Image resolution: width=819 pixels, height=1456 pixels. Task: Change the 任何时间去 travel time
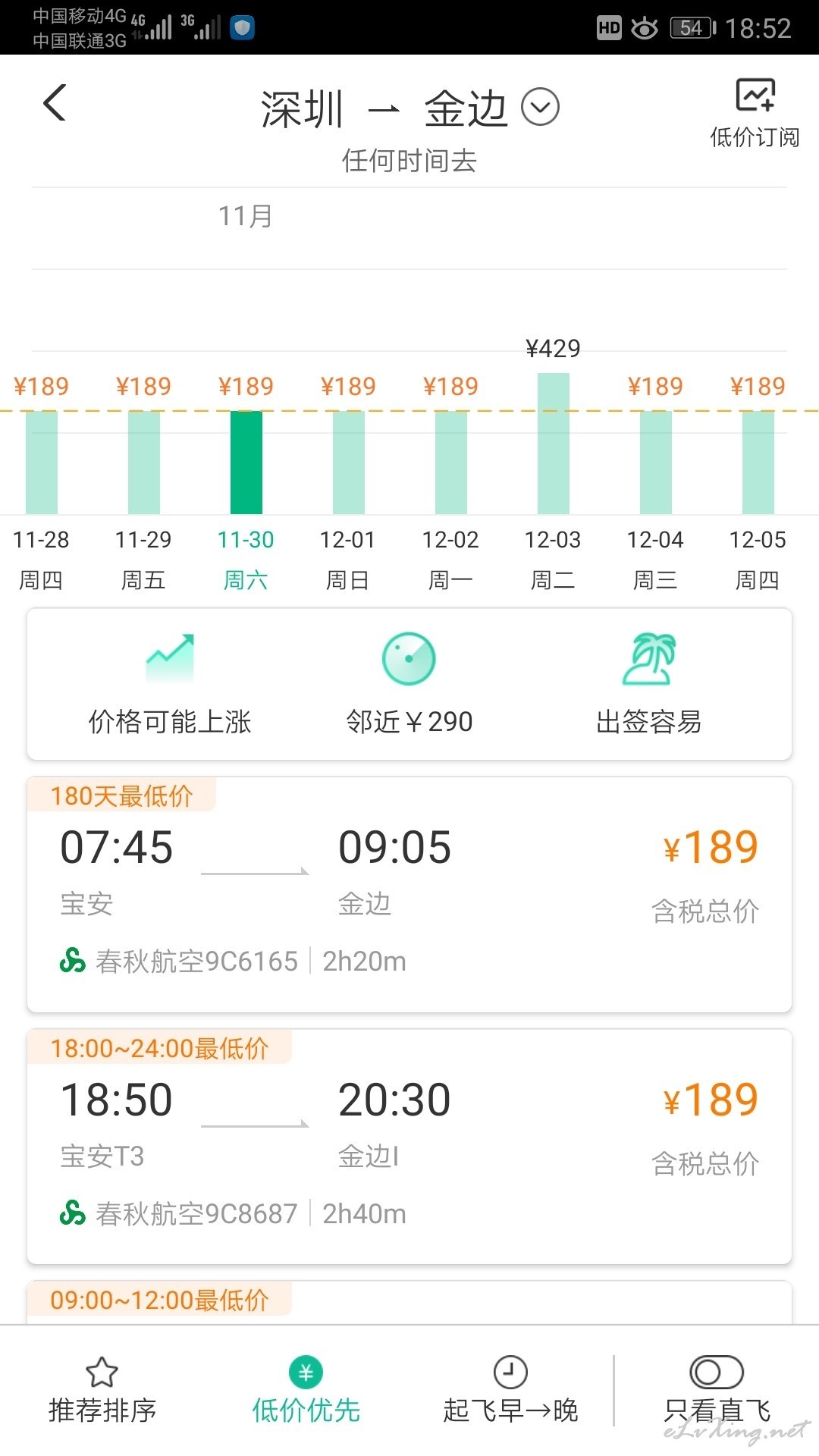coord(409,161)
